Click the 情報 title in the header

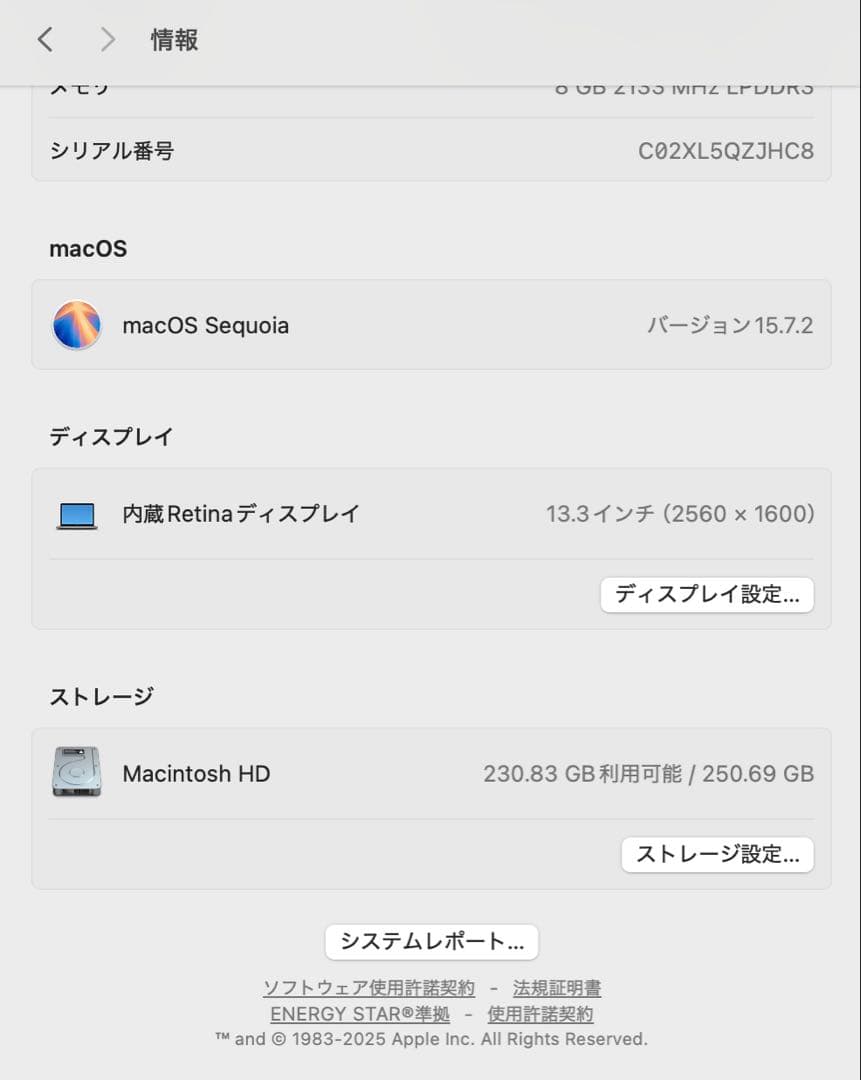click(x=174, y=41)
